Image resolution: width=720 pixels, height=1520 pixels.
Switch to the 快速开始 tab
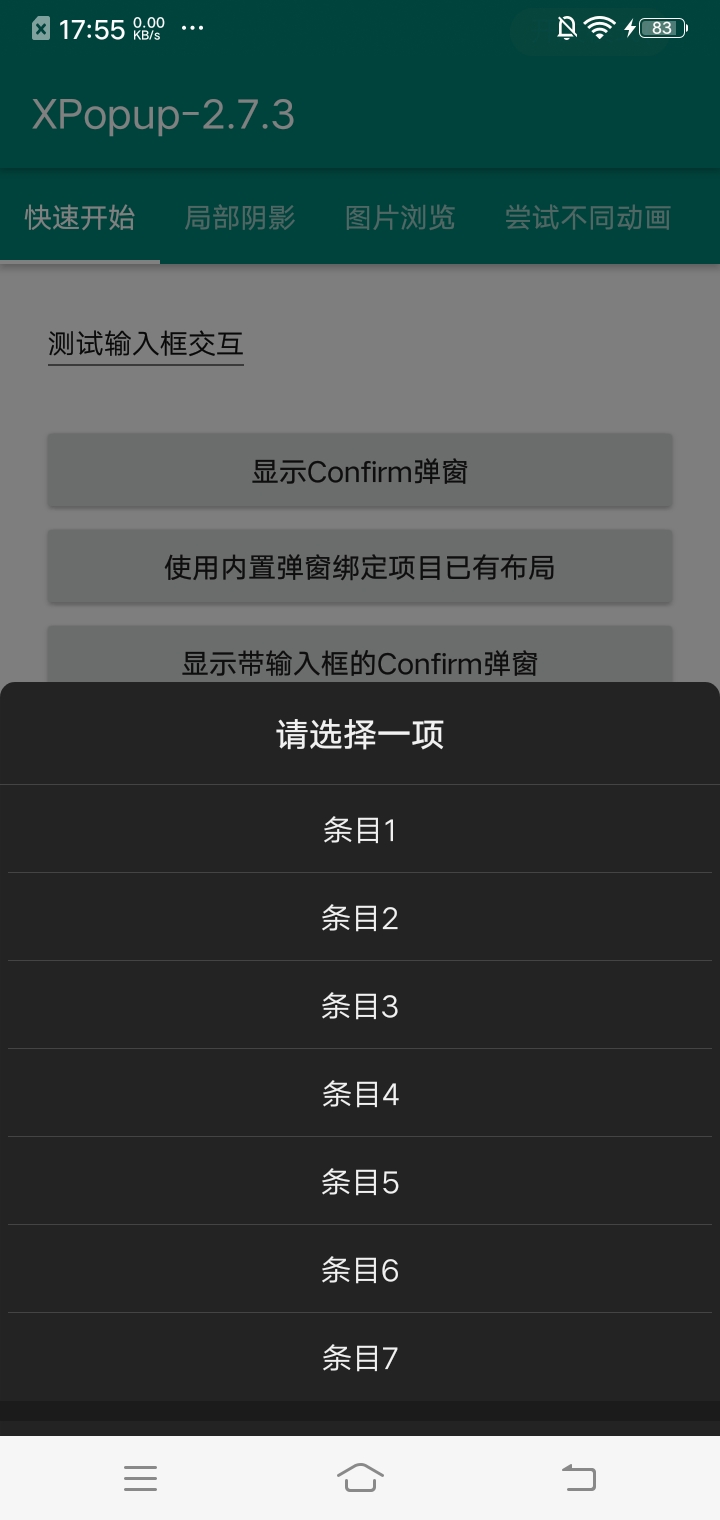click(78, 217)
